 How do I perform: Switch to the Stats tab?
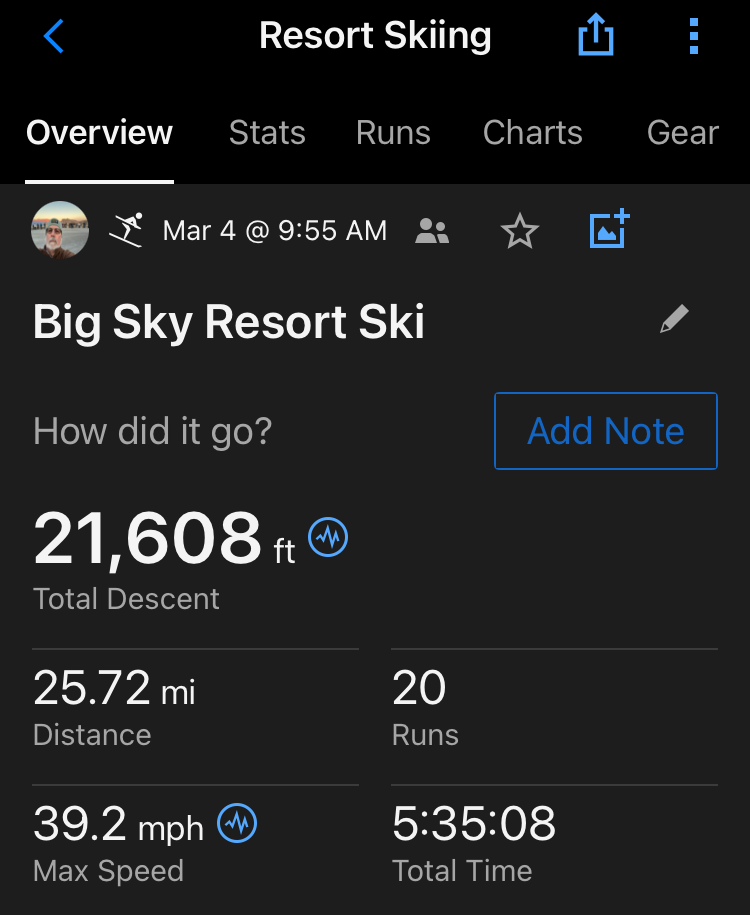pos(267,132)
